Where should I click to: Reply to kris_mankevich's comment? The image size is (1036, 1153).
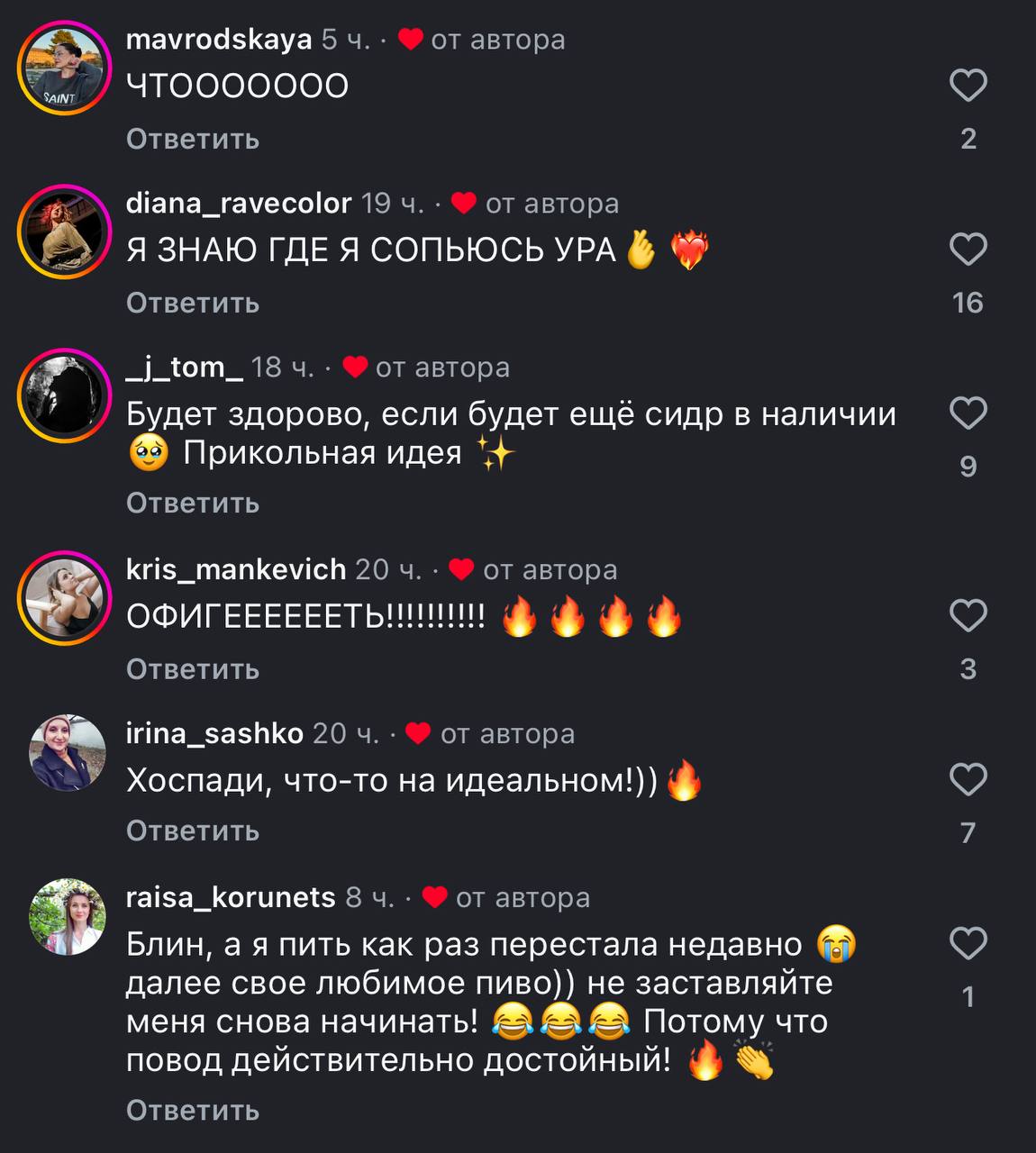[193, 669]
